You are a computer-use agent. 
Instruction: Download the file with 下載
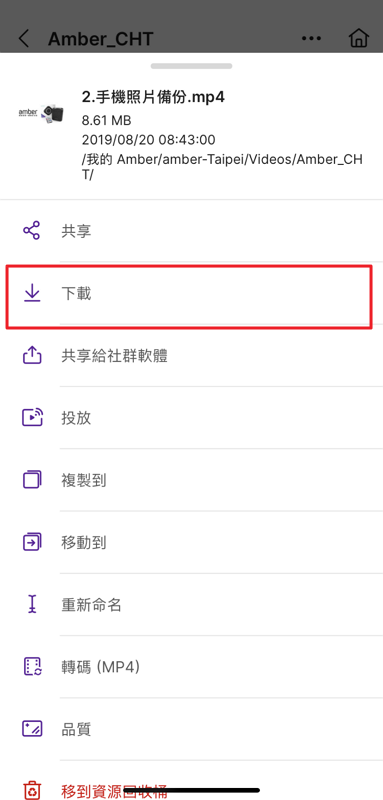coord(191,293)
